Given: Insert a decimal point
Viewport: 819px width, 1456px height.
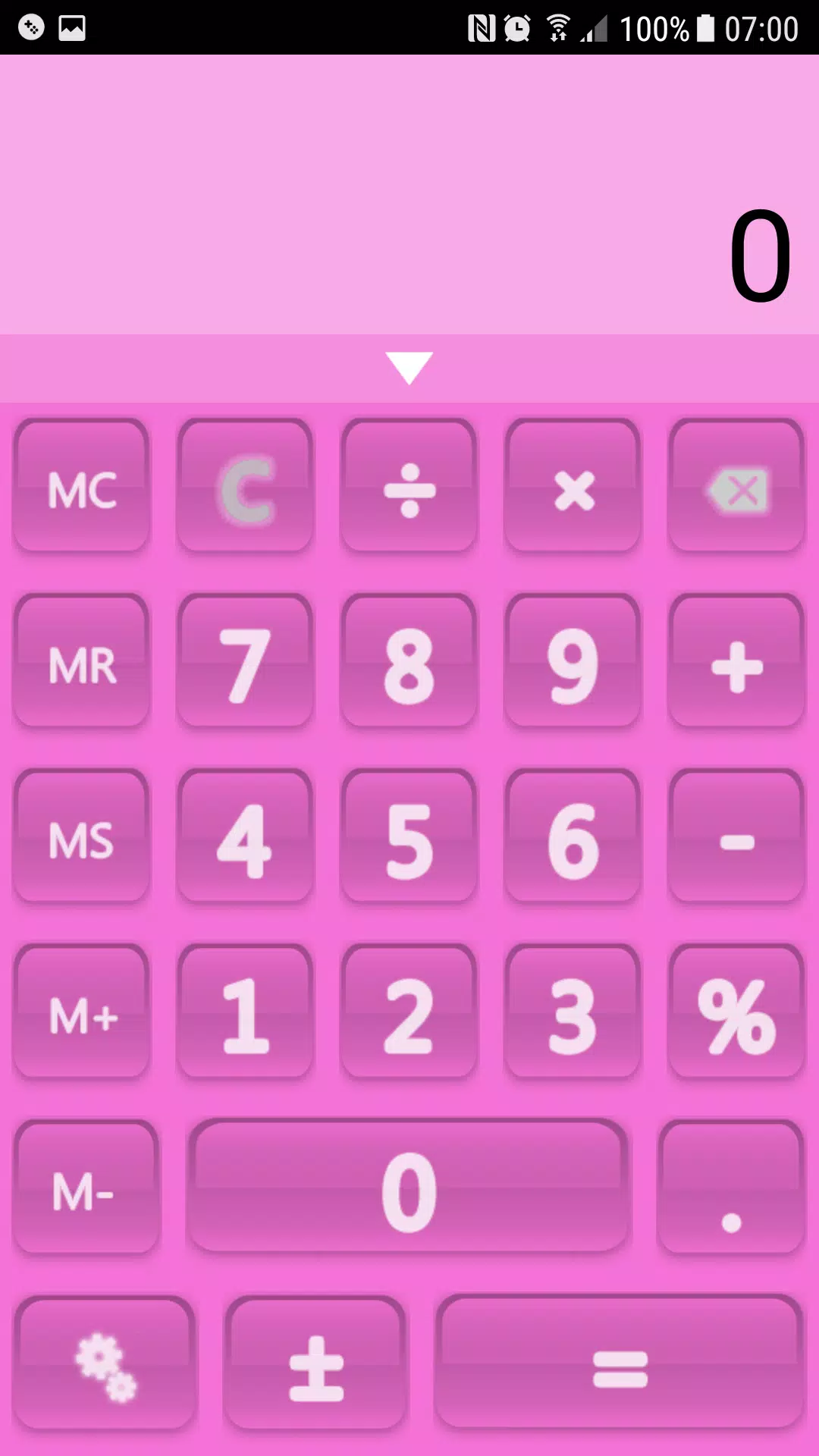Looking at the screenshot, I should pos(730,1188).
